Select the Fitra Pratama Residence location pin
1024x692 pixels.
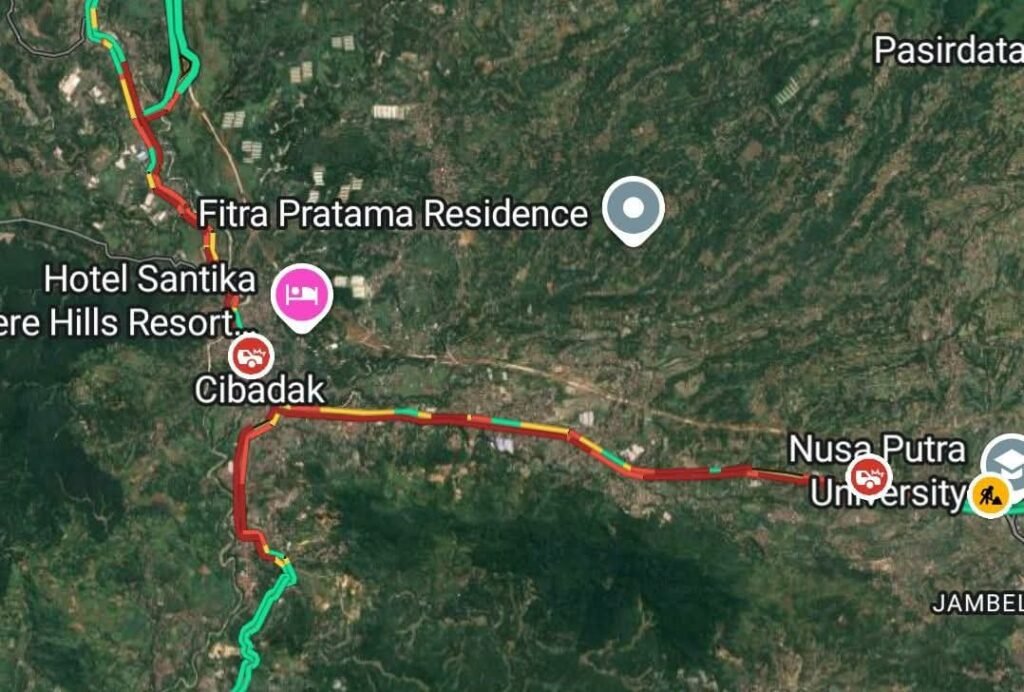pos(635,209)
